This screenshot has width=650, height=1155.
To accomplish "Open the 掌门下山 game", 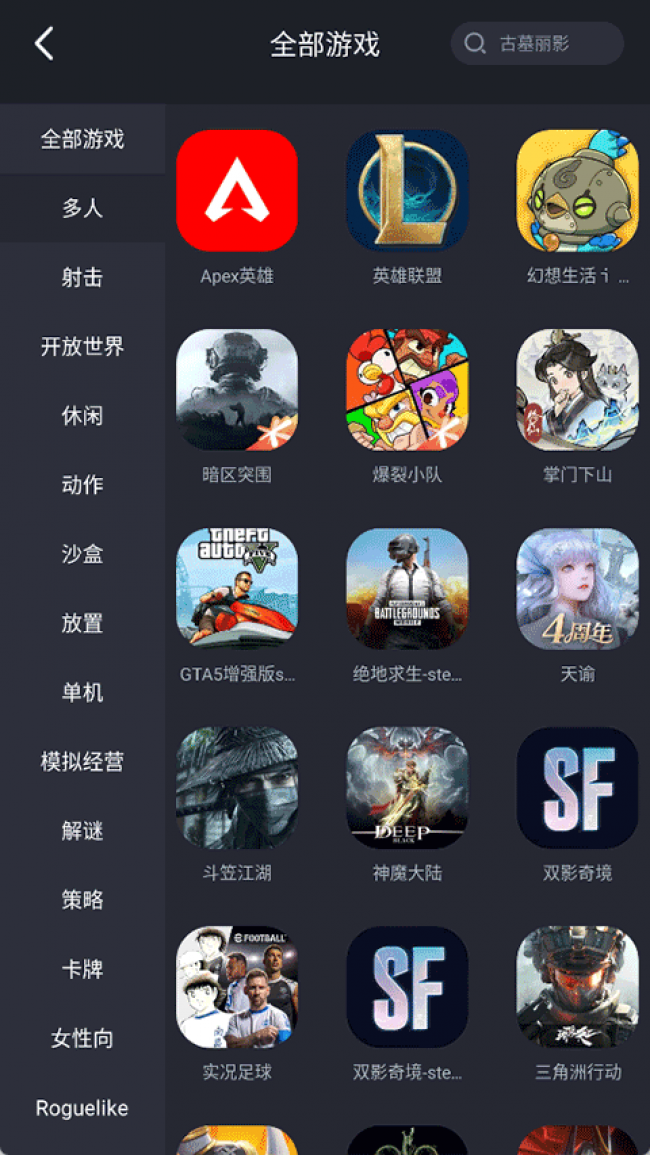I will click(x=577, y=390).
